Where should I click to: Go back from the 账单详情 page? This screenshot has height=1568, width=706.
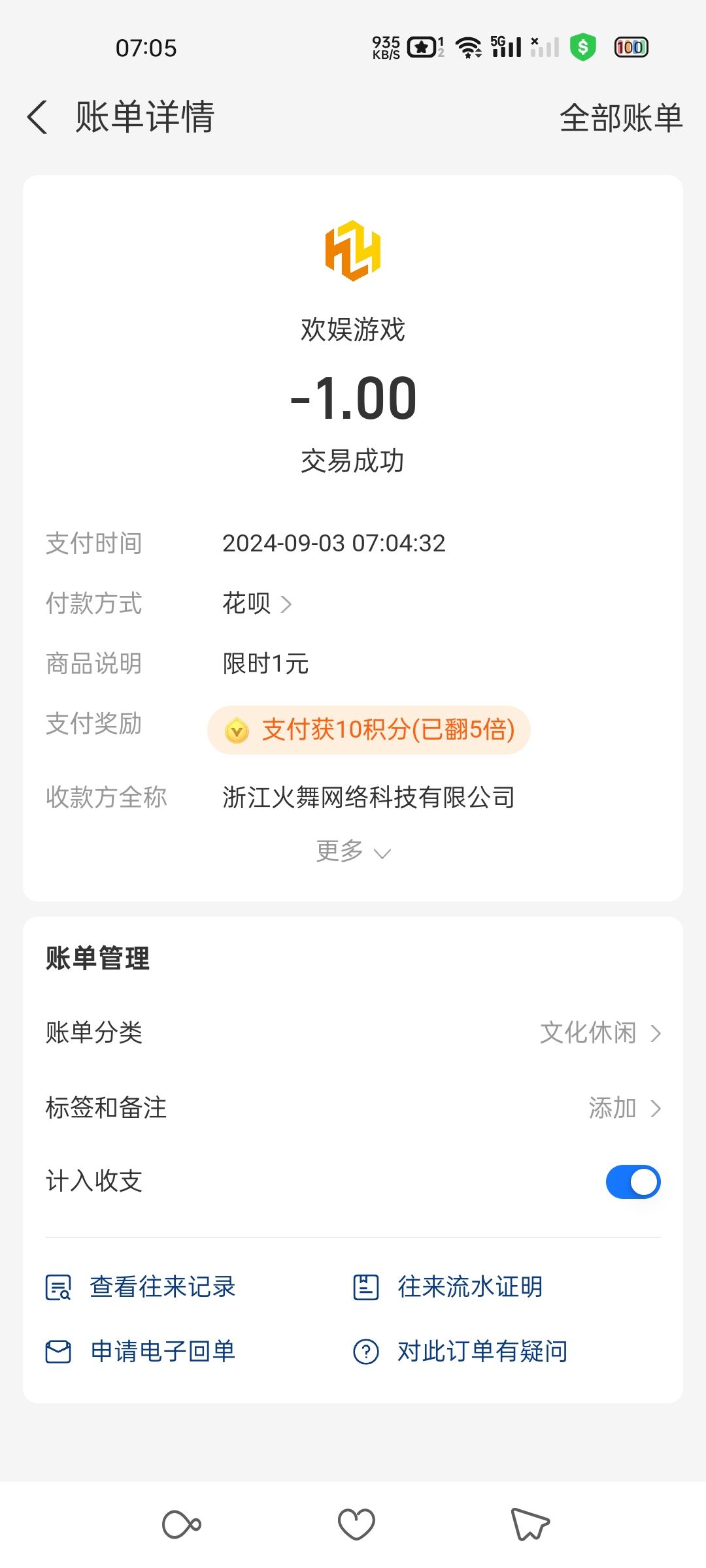coord(38,118)
